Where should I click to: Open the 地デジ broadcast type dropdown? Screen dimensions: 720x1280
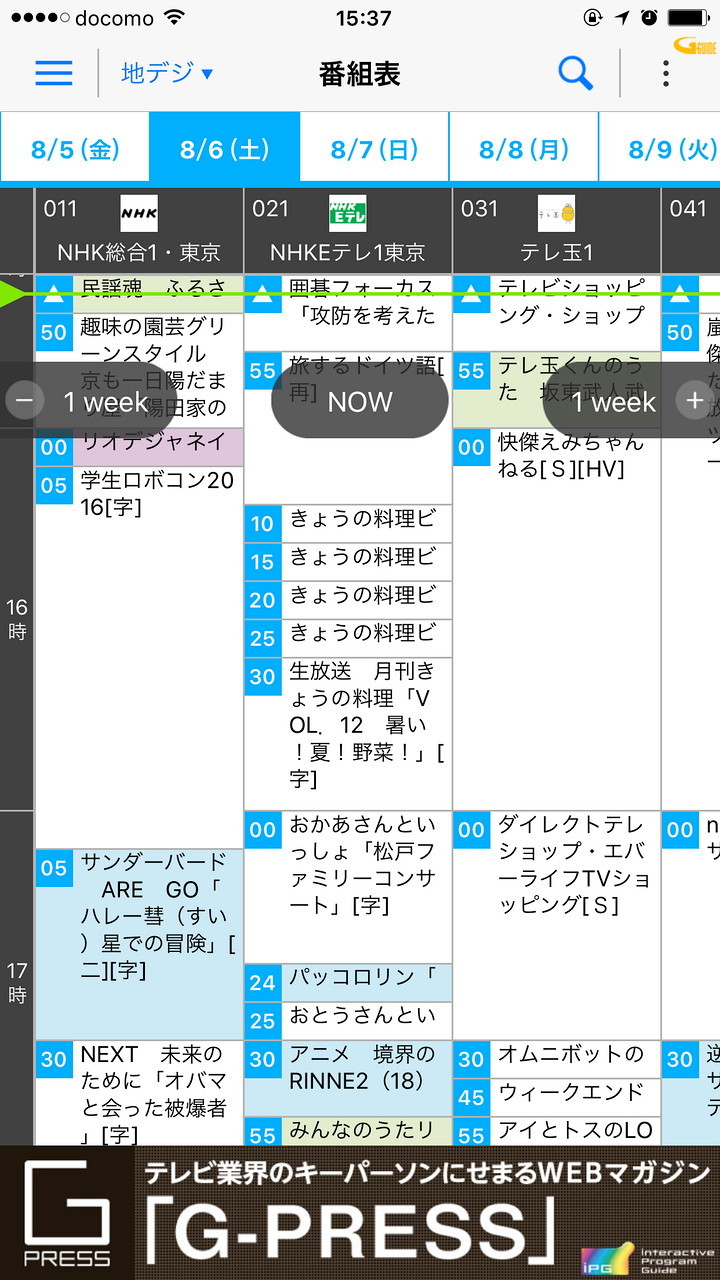coord(167,73)
